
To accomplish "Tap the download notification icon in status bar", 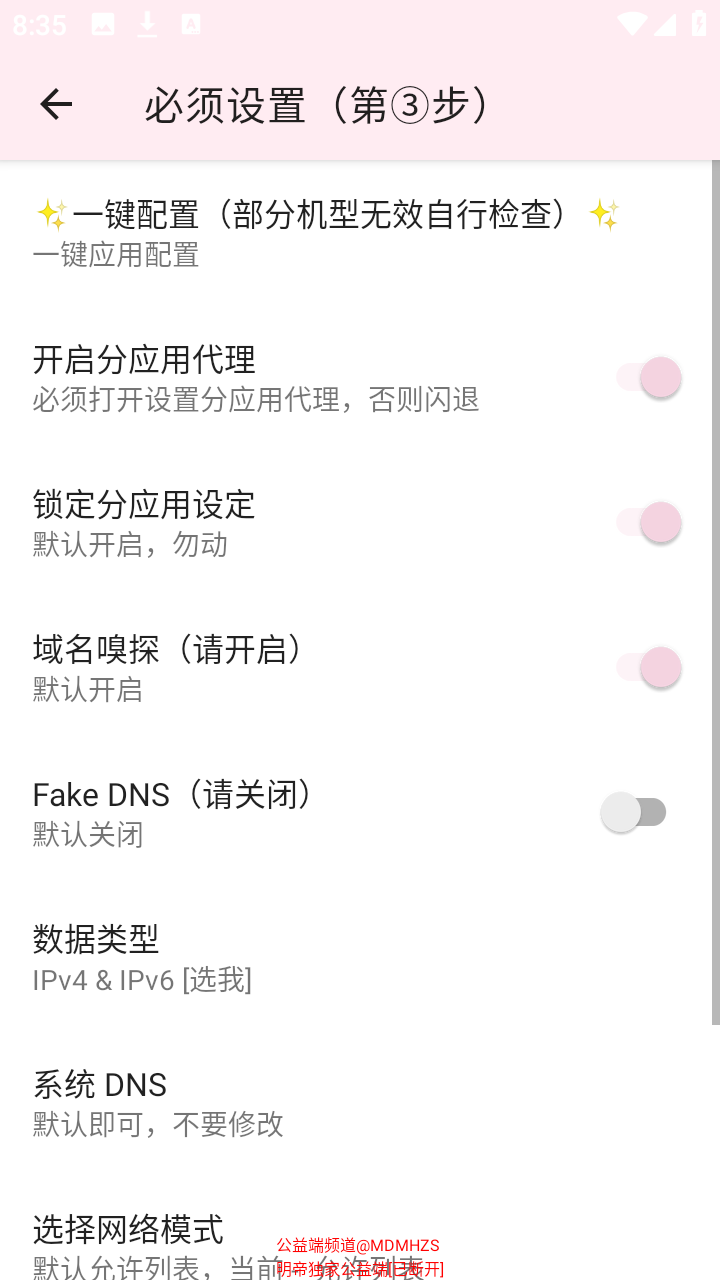I will pyautogui.click(x=147, y=25).
